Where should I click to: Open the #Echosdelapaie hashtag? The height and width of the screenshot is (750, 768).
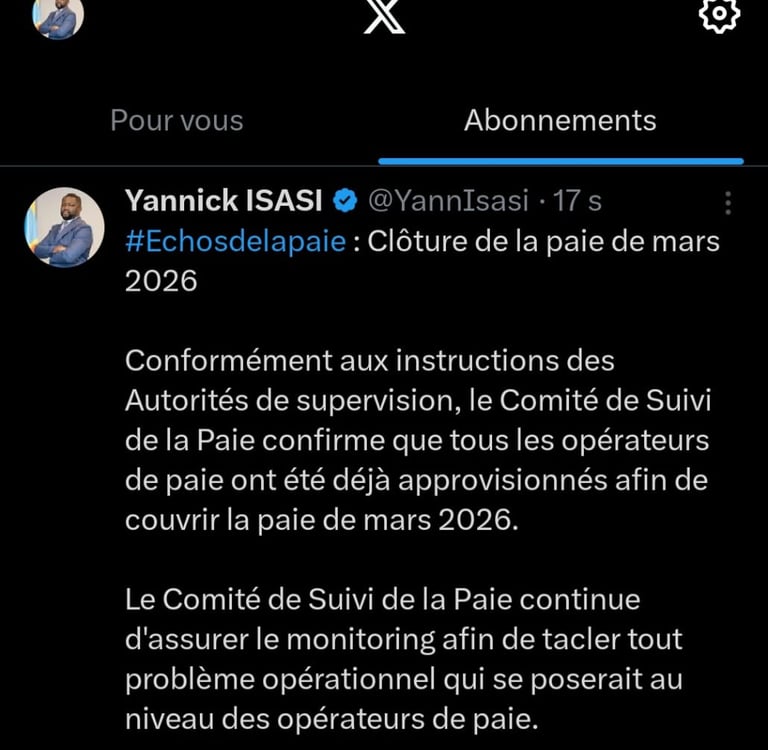pos(236,242)
